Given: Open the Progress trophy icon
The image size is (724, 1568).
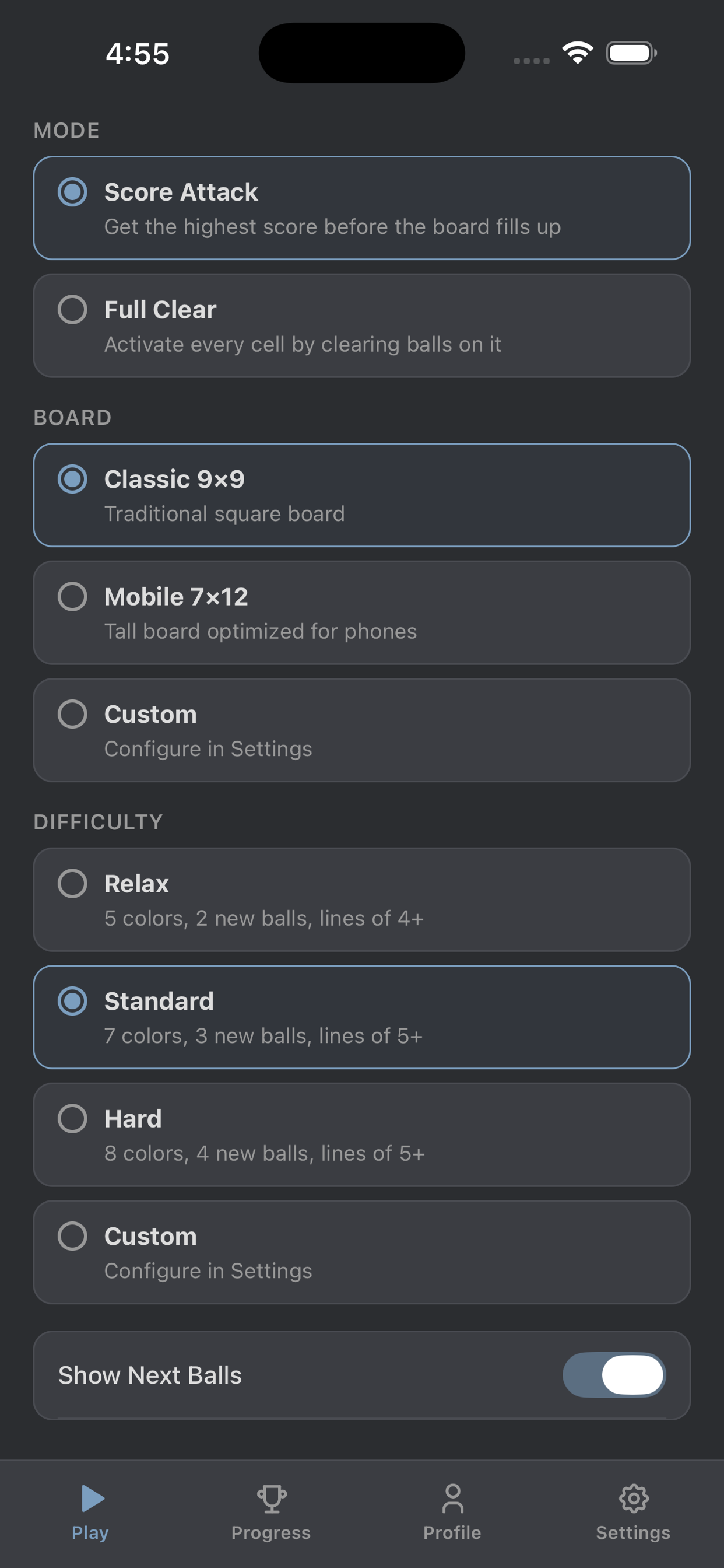Looking at the screenshot, I should point(271,1497).
